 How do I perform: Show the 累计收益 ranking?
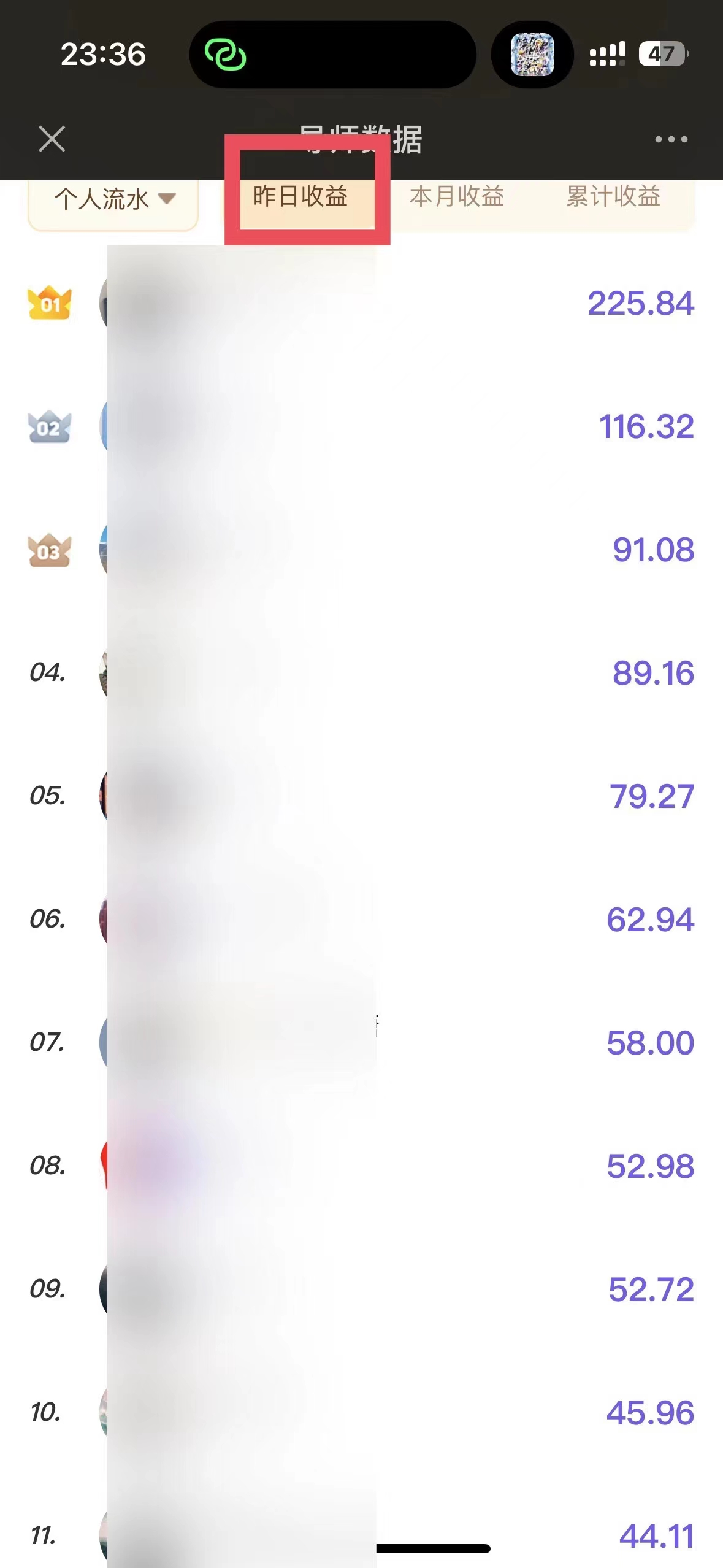point(613,197)
